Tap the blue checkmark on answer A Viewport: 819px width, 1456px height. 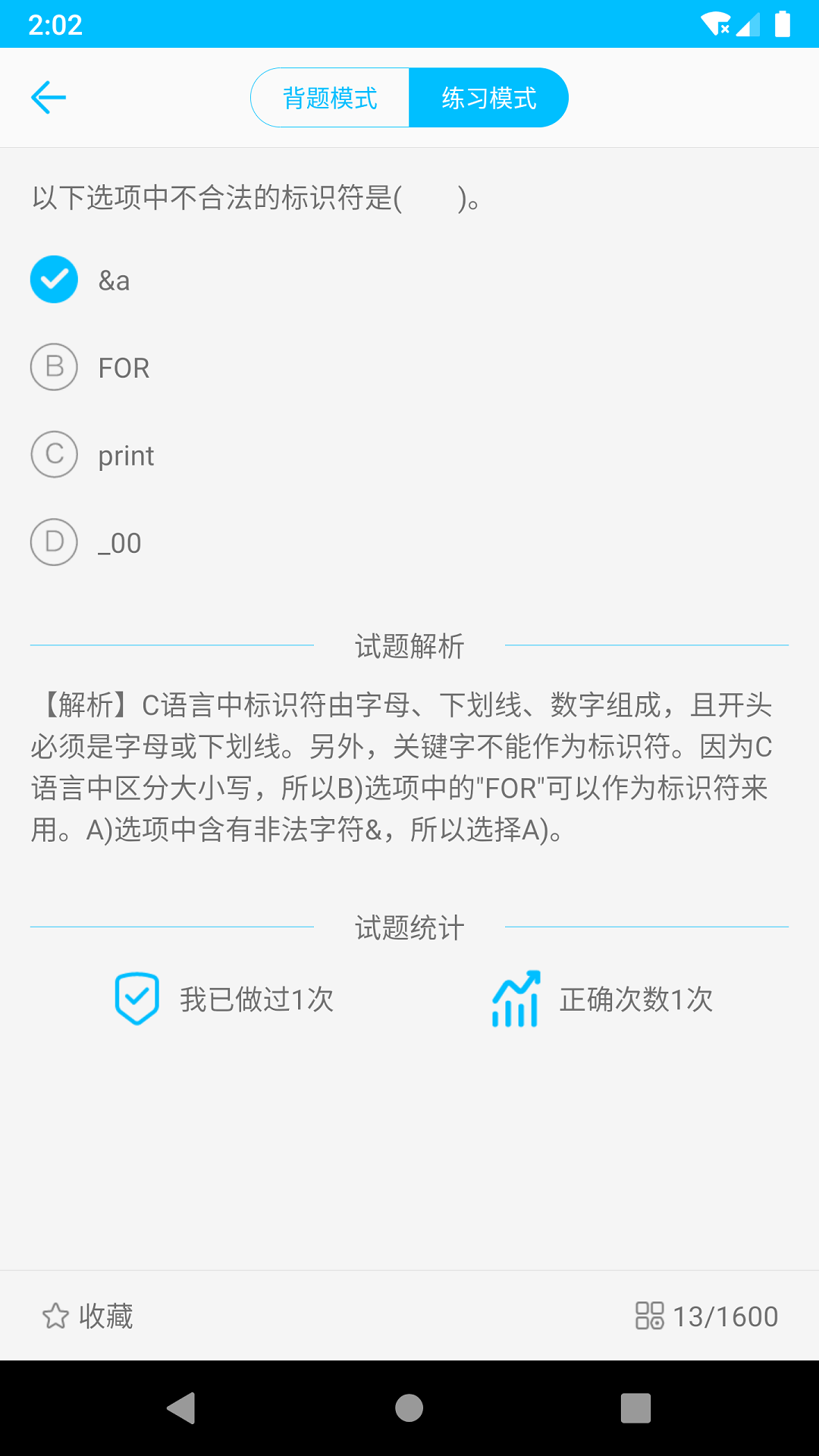coord(54,279)
